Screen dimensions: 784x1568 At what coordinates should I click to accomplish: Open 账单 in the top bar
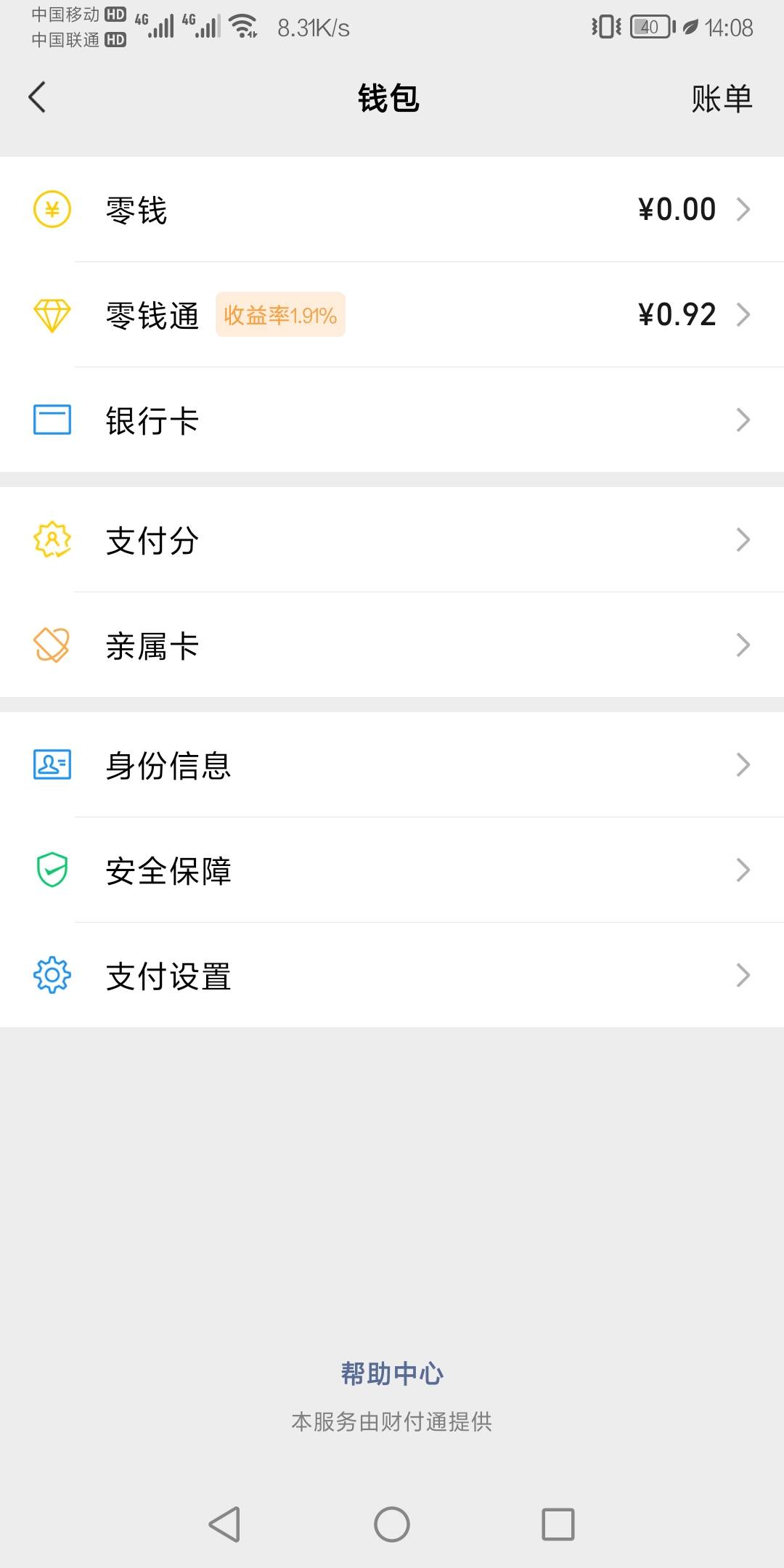click(722, 99)
